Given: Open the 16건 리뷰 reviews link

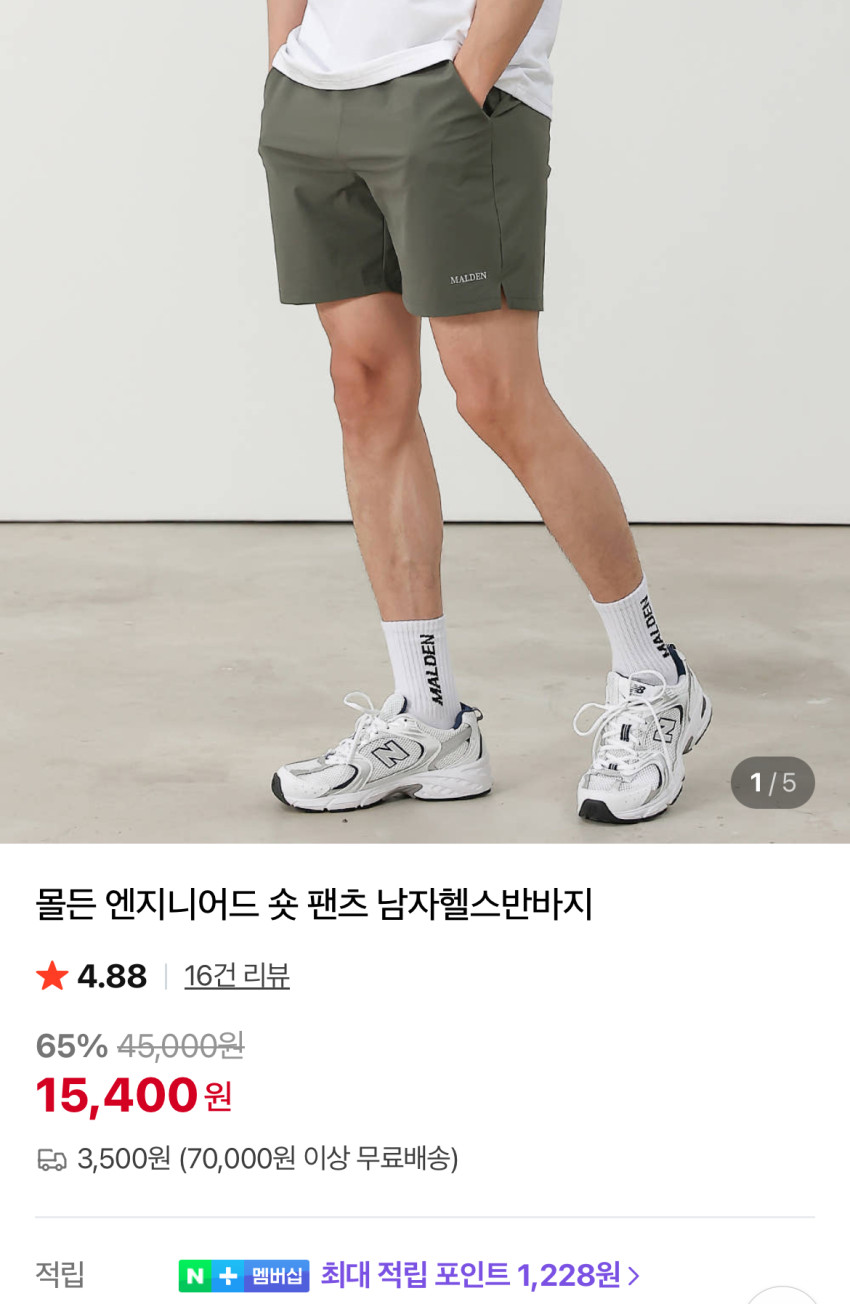Looking at the screenshot, I should (237, 976).
